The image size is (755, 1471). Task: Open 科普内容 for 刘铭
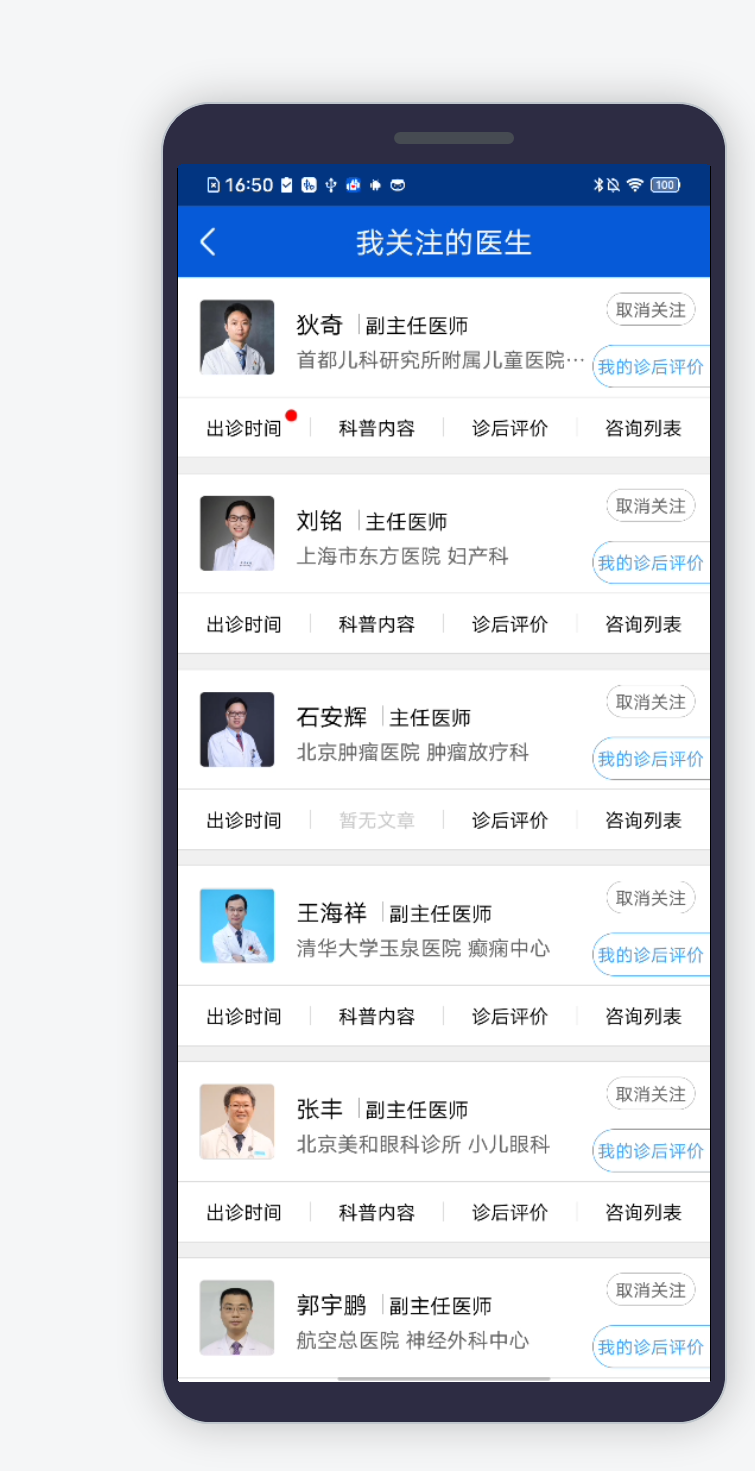click(x=377, y=624)
